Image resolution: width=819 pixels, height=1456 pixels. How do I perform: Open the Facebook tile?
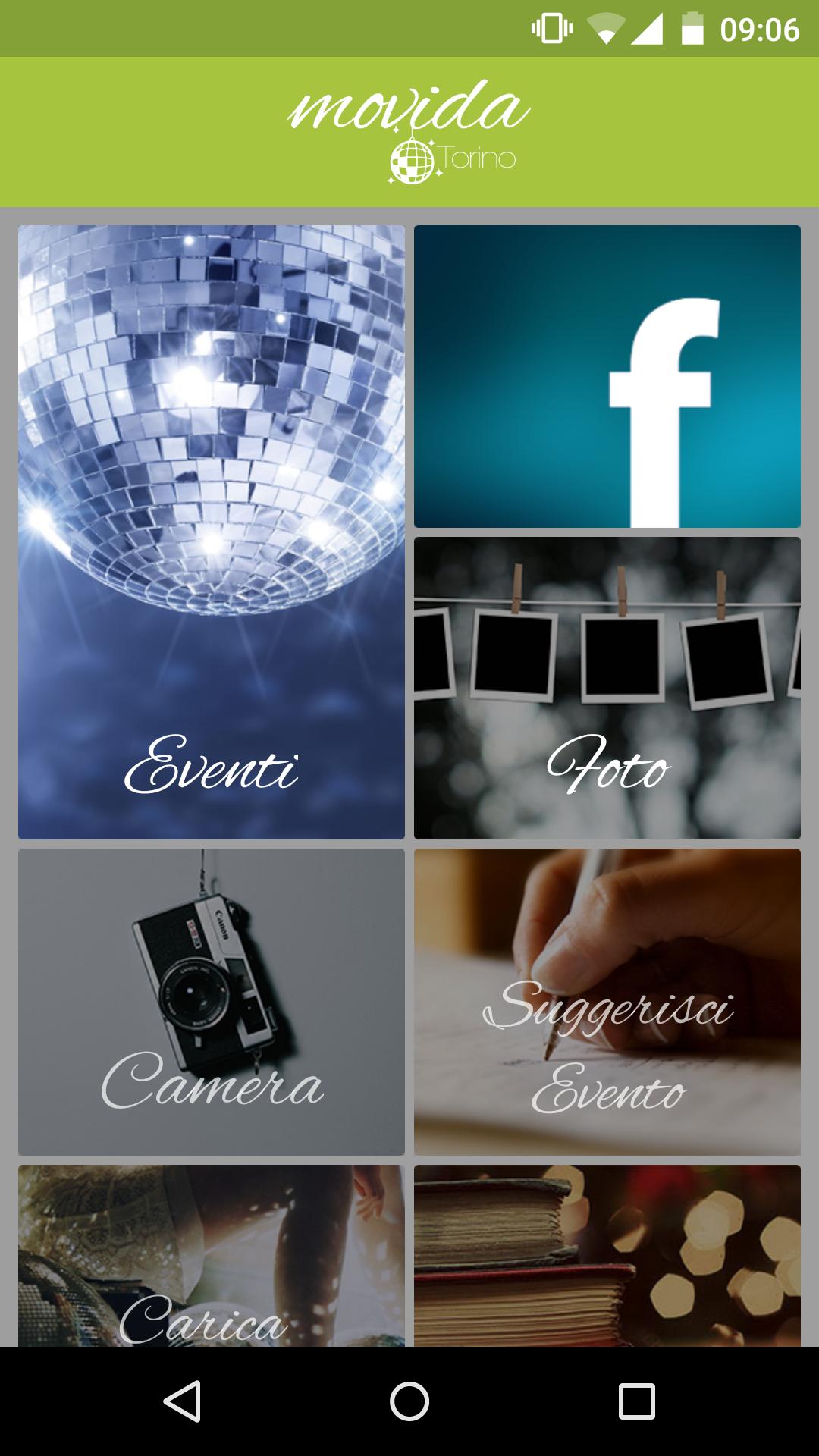pos(607,376)
